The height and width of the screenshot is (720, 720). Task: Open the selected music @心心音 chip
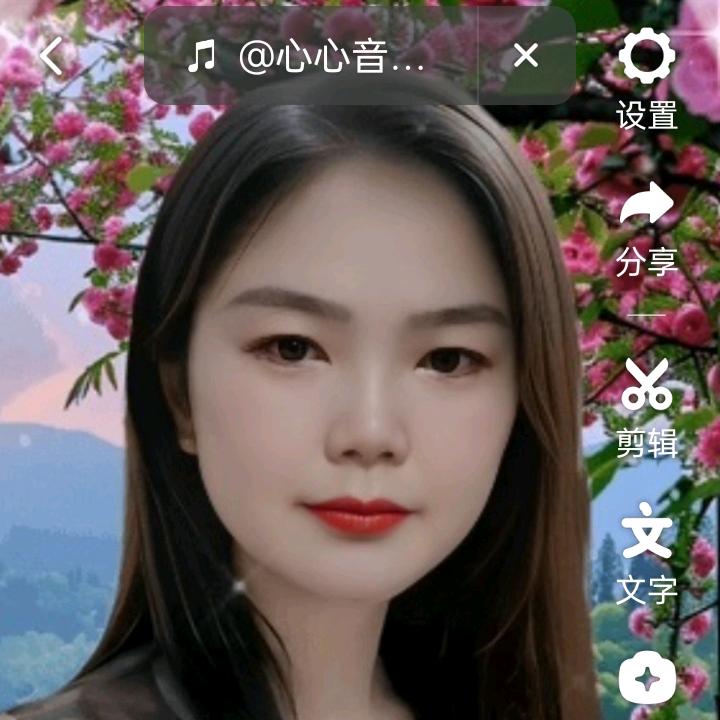[311, 56]
